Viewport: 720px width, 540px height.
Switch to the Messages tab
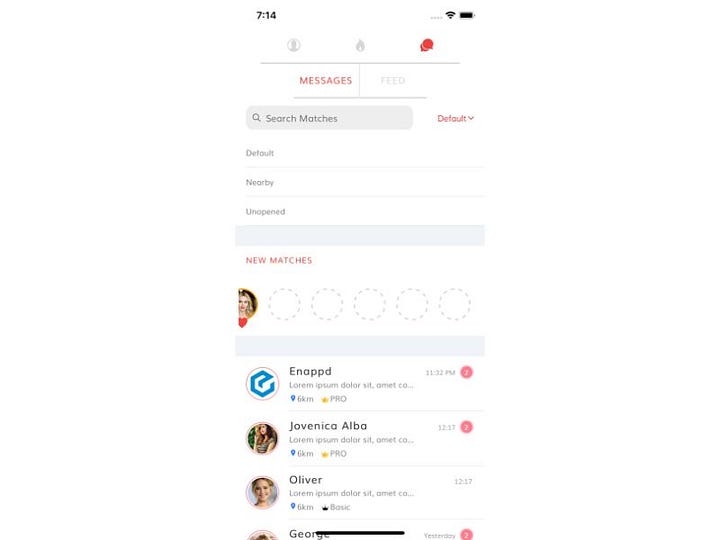(x=325, y=81)
